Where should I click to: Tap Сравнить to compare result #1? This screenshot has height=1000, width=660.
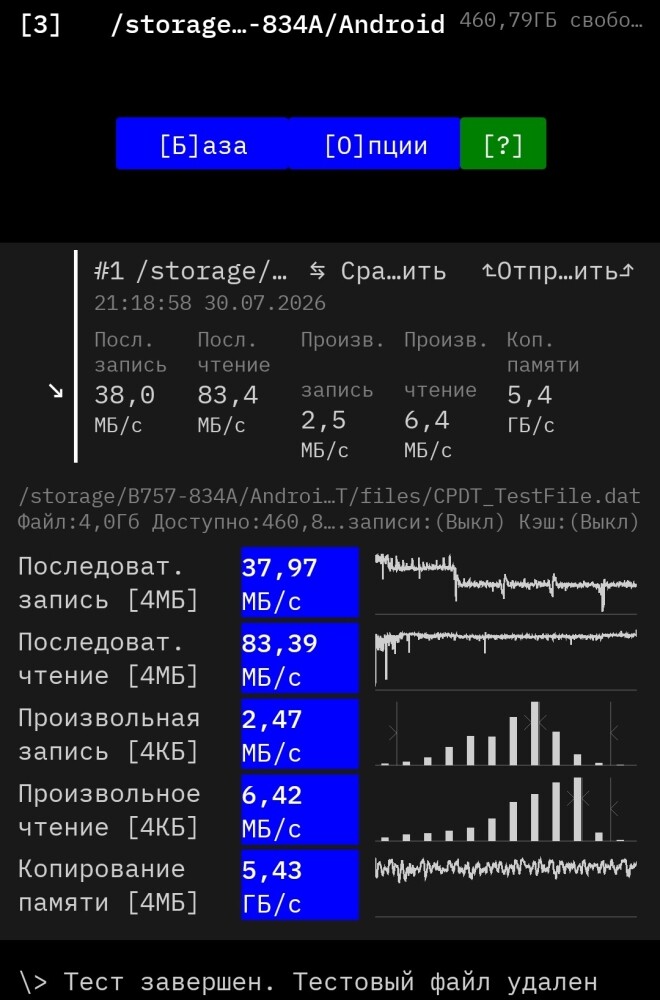tap(378, 272)
